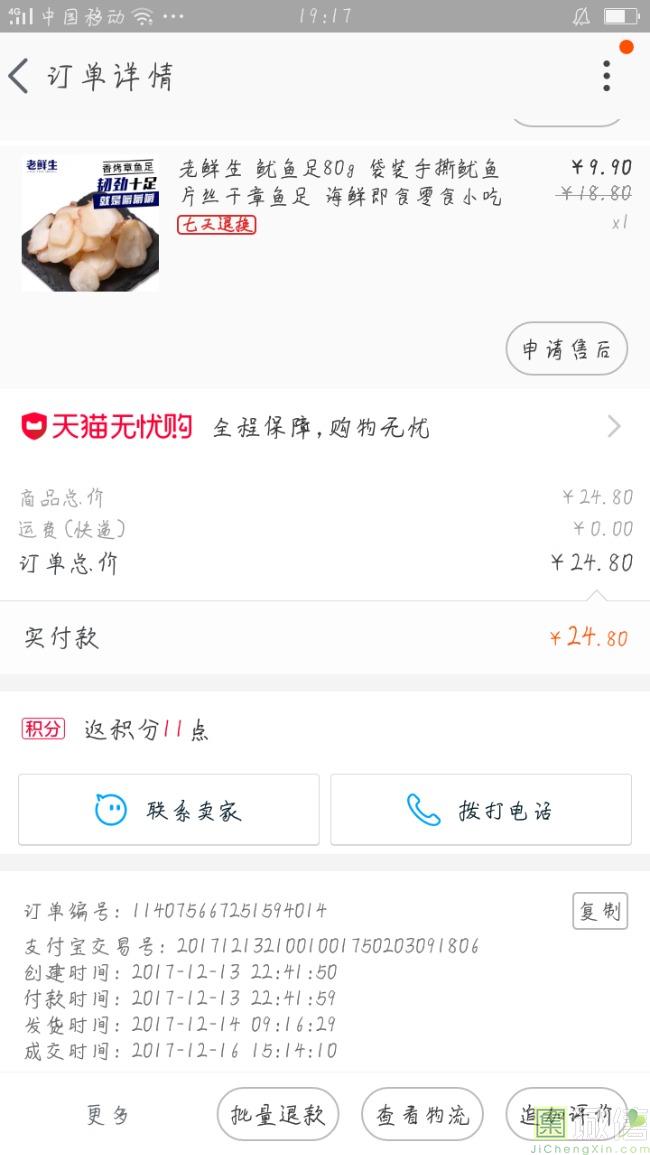The width and height of the screenshot is (650, 1155).
Task: Tap the 申请售后 button
Action: tap(566, 349)
